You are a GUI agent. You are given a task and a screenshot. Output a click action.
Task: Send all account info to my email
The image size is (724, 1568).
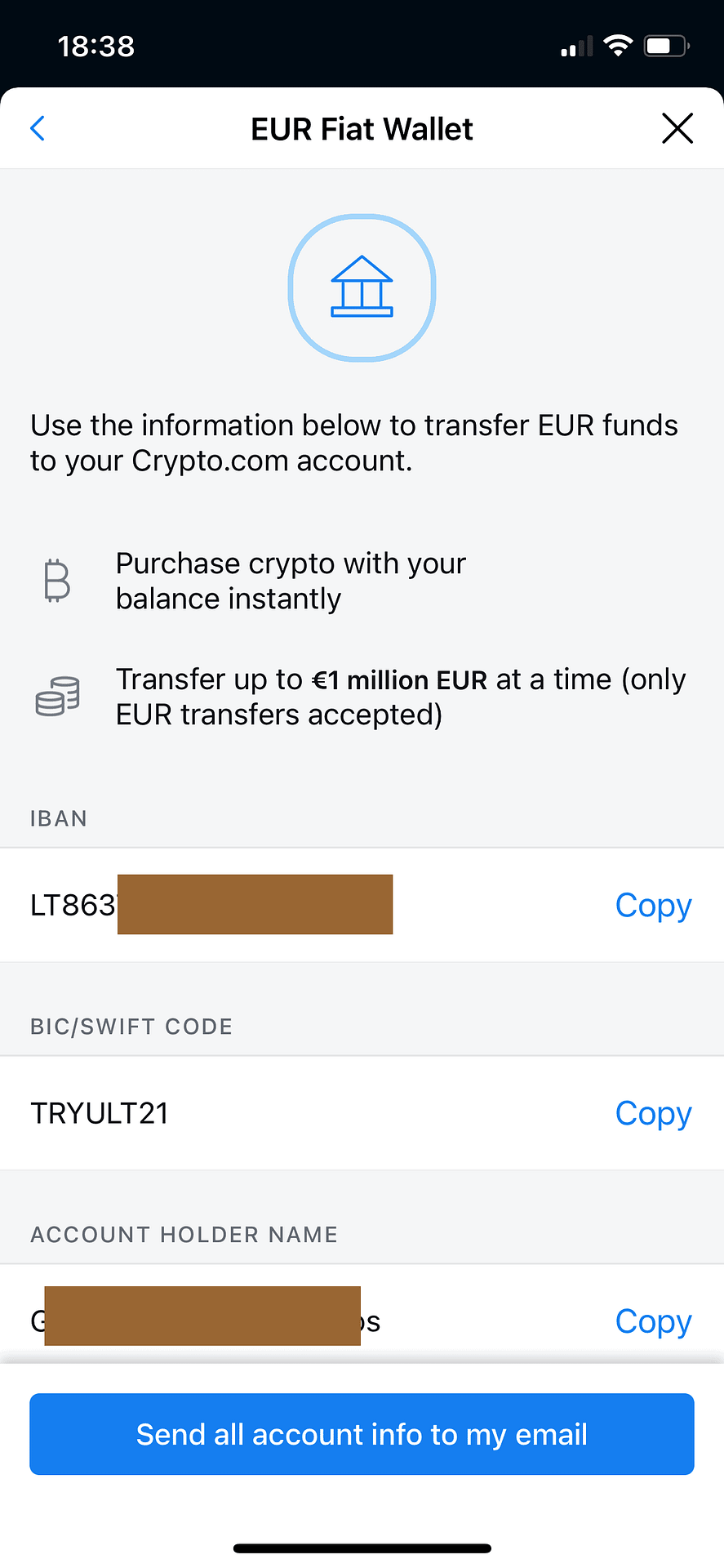362,1434
